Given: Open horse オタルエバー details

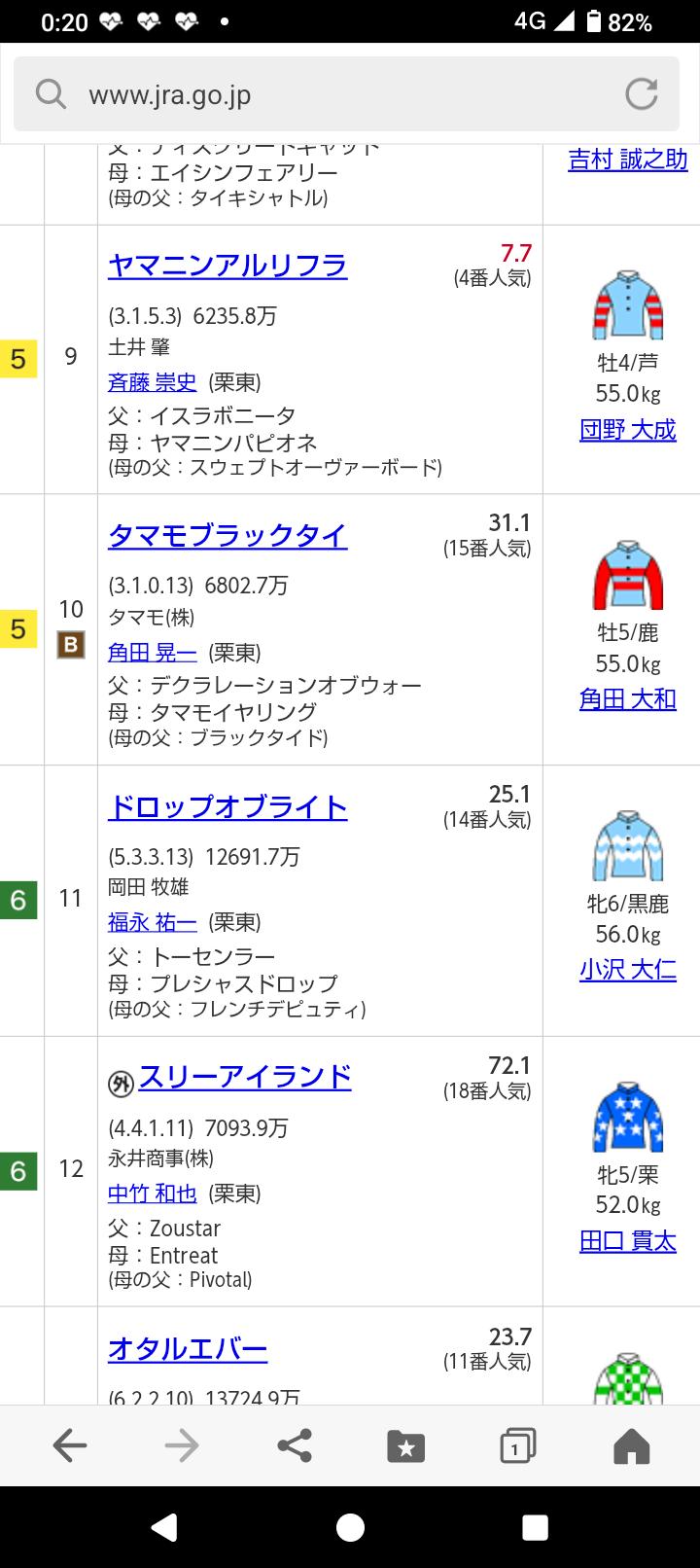Looking at the screenshot, I should [x=188, y=1349].
